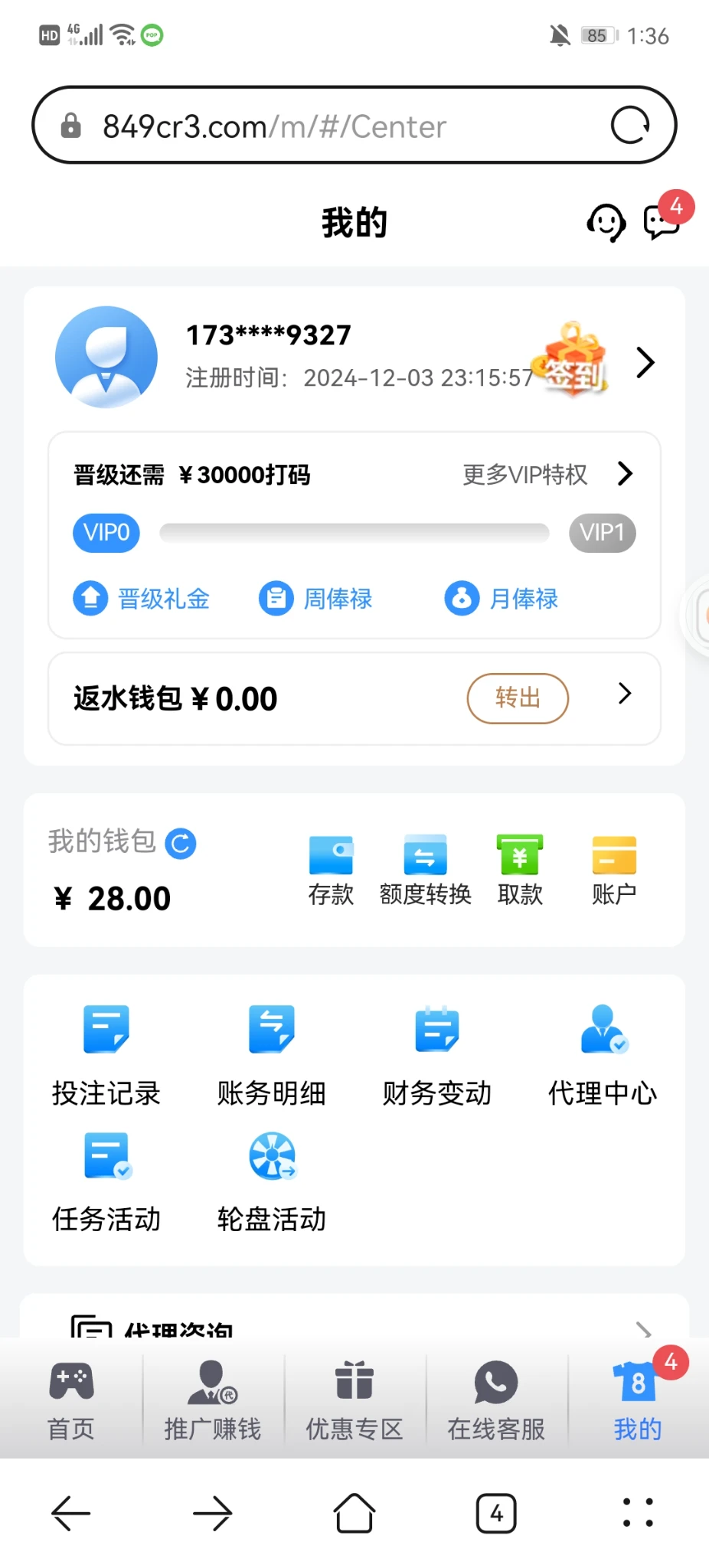Open 取款 withdrawal
Image resolution: width=709 pixels, height=1568 pixels.
[x=520, y=871]
